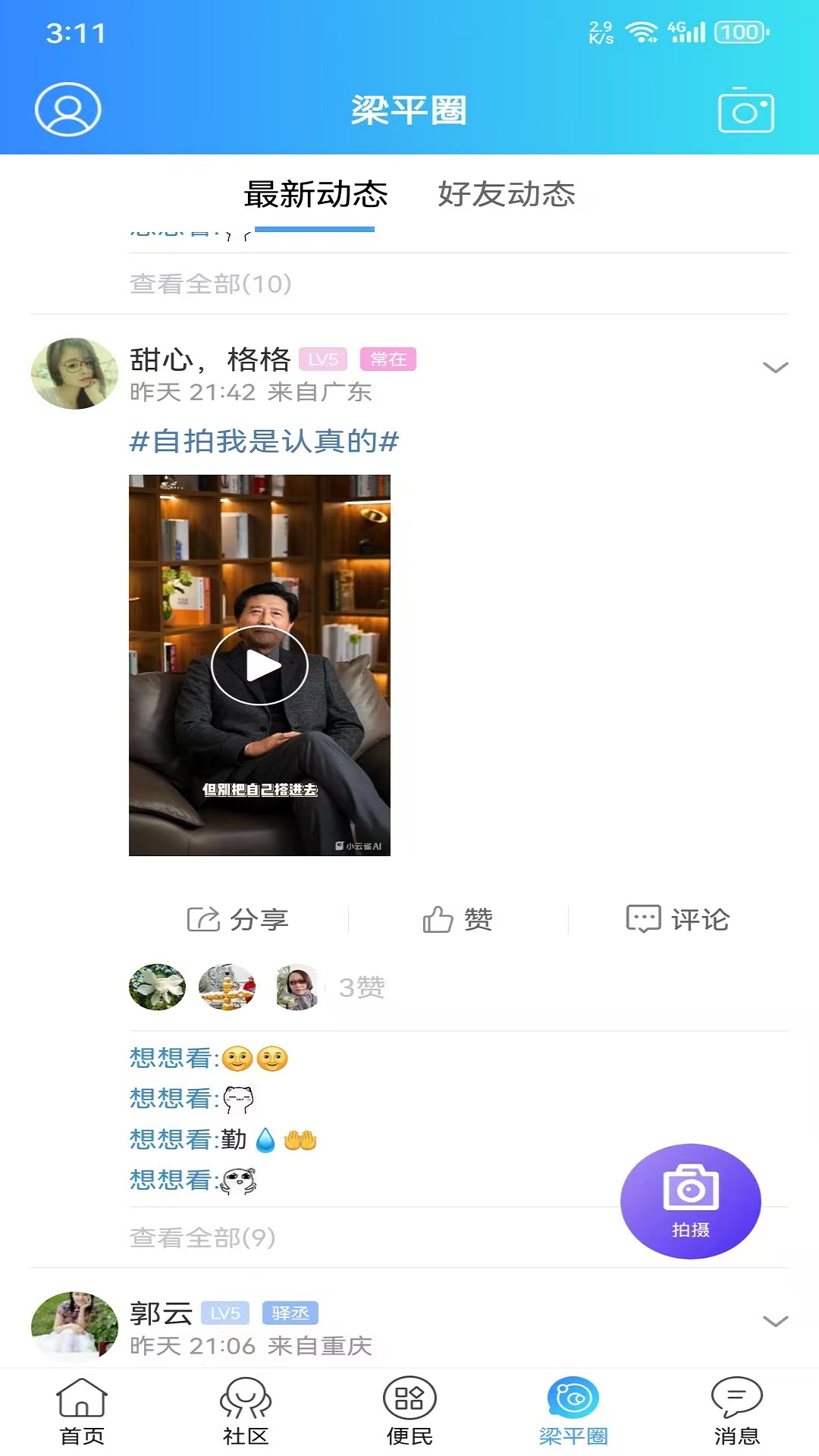
Task: View all 10 comments (查看全部(10))
Action: (x=211, y=284)
